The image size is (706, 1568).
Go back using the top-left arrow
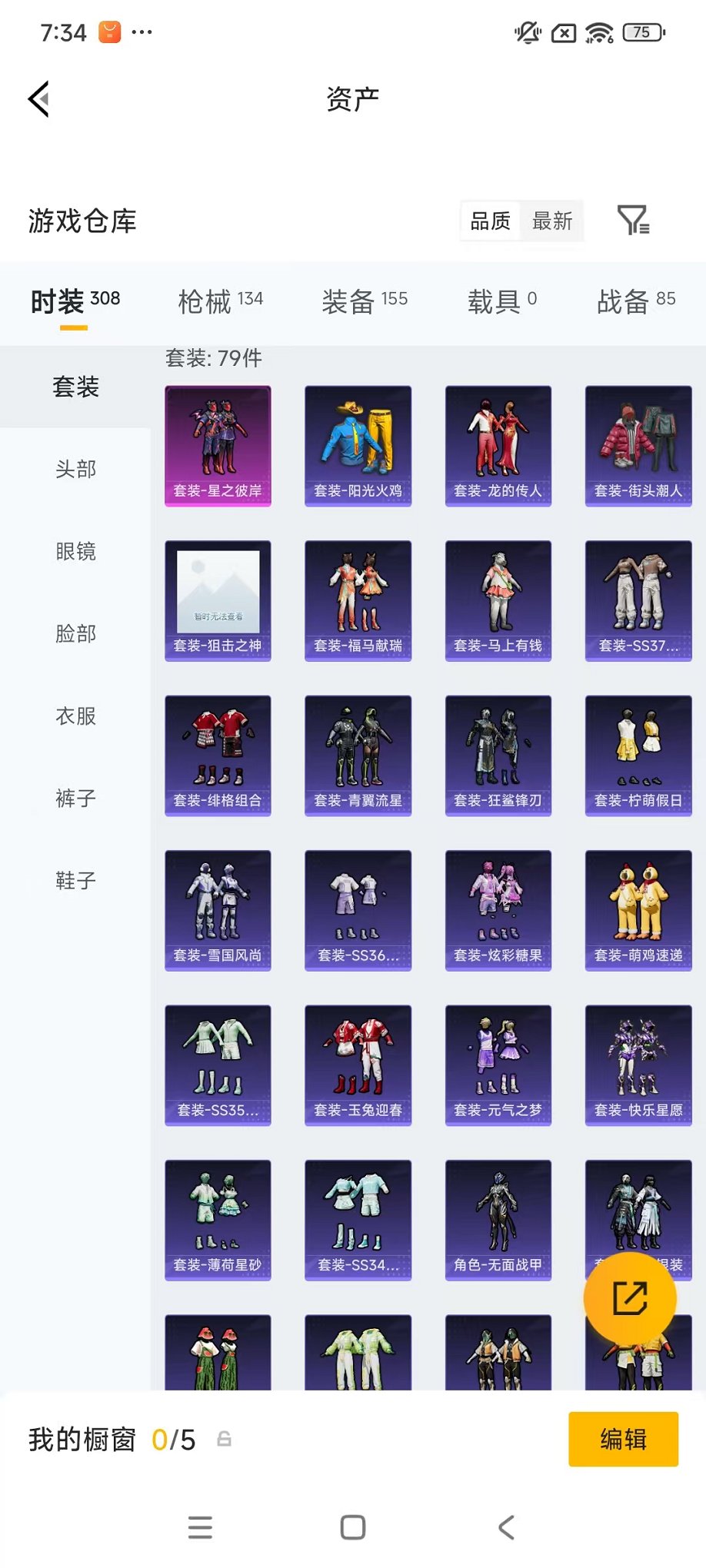(40, 99)
